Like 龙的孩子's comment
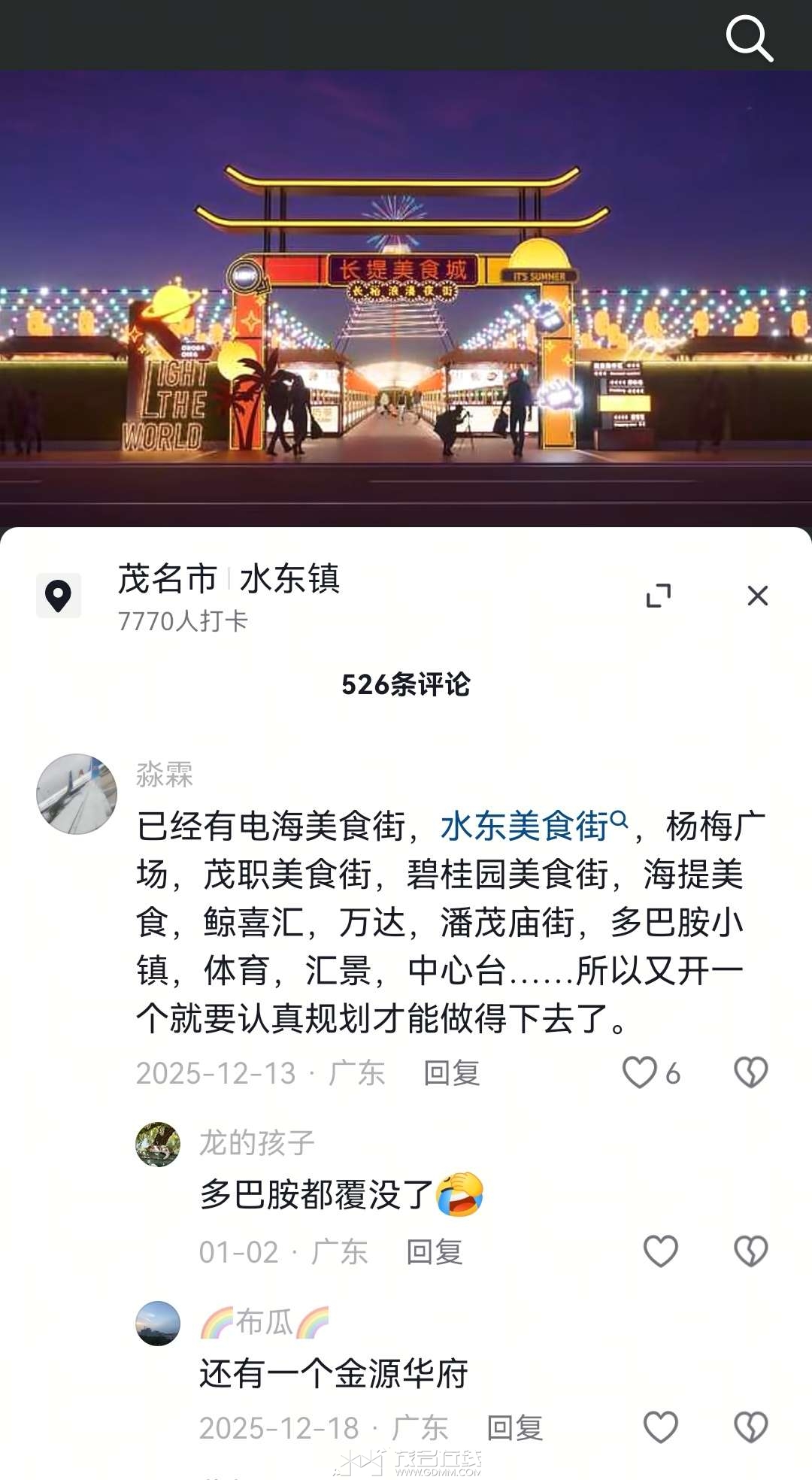The height and width of the screenshot is (1480, 812). (x=661, y=1251)
